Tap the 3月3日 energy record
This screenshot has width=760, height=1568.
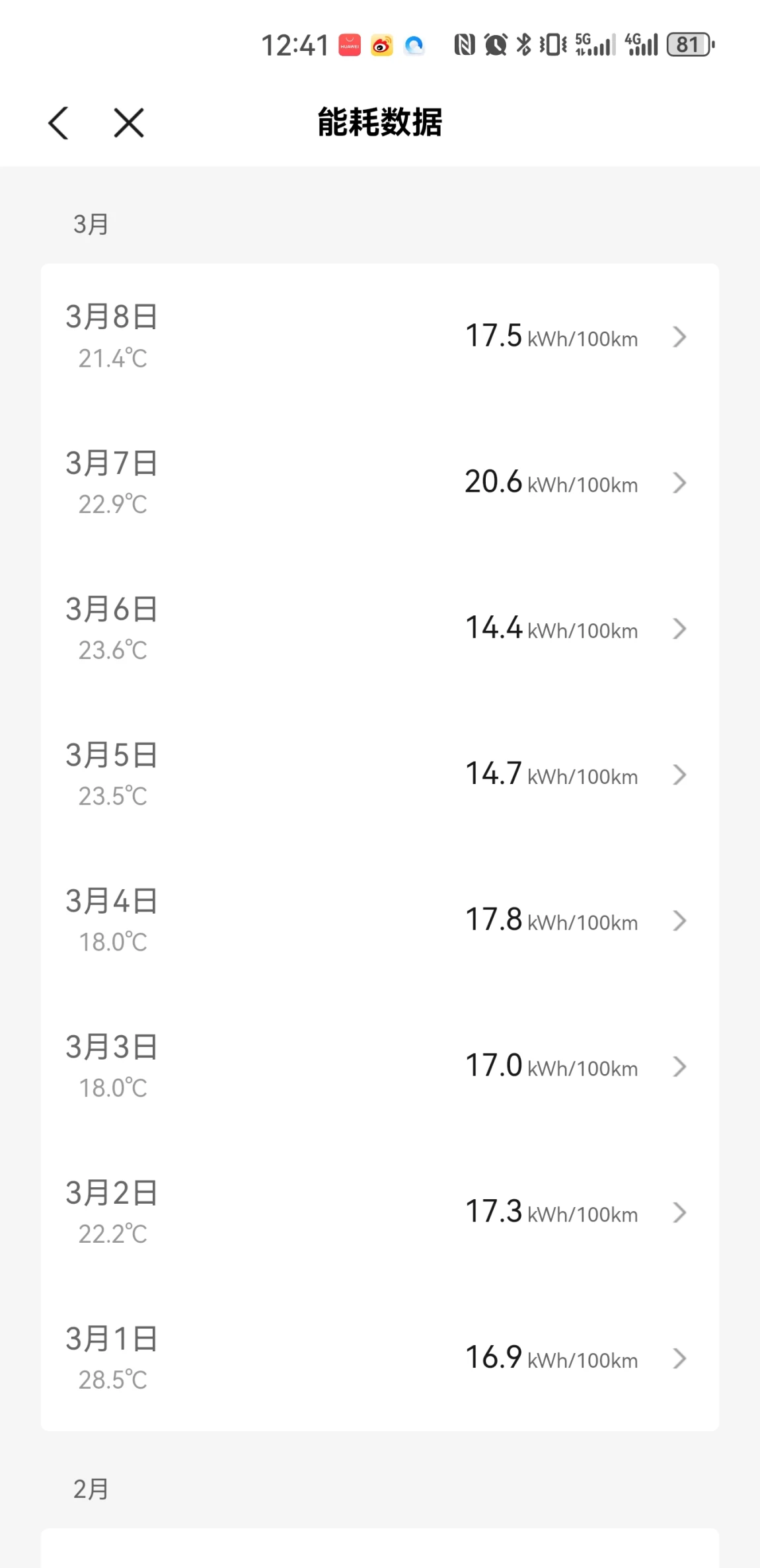(379, 1067)
